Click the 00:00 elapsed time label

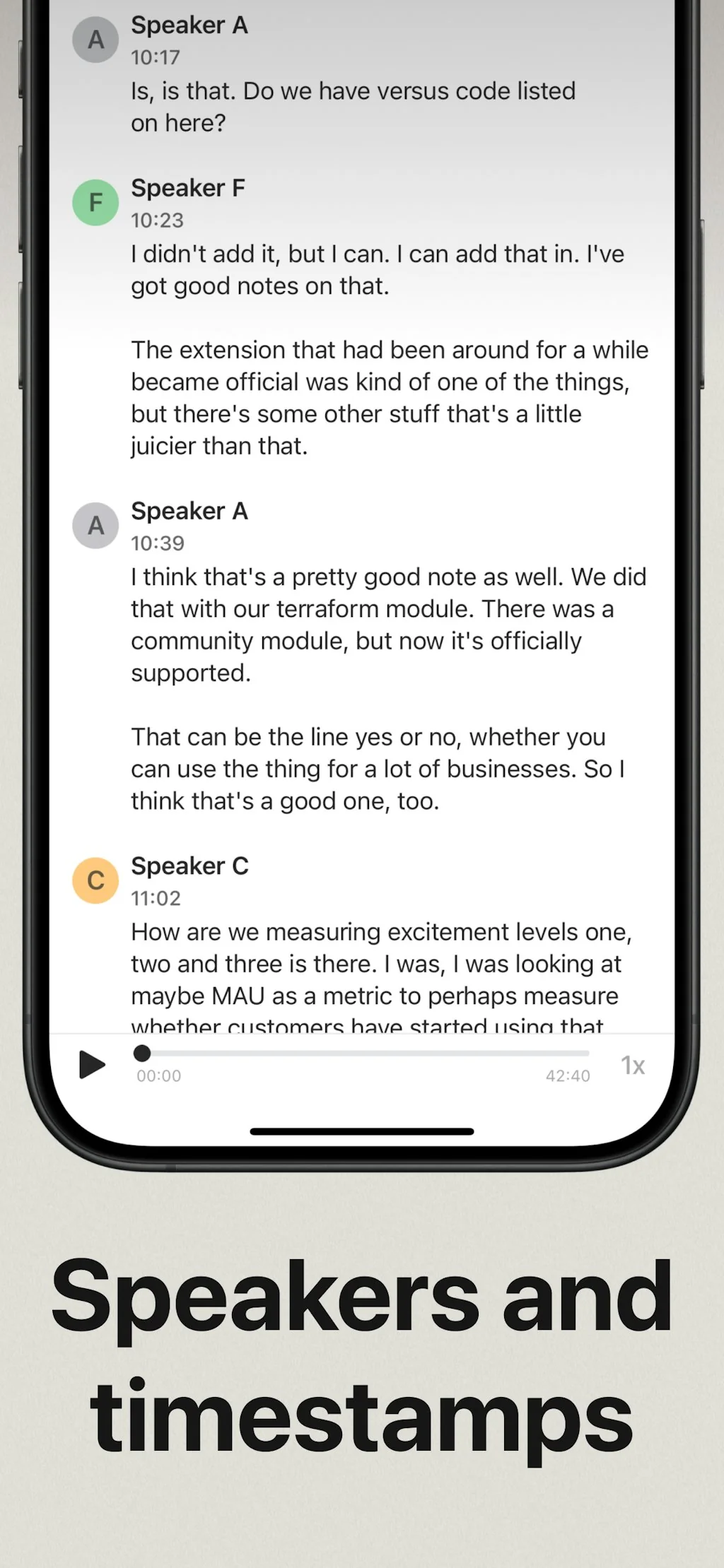pos(158,1075)
